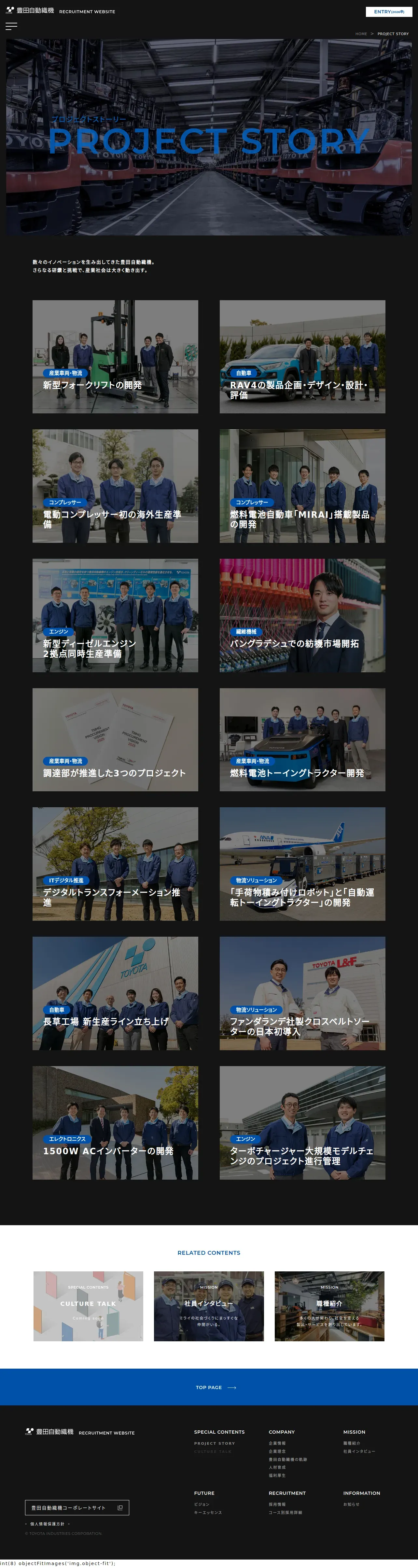Viewport: 418px width, 1568px height.
Task: Open the 新型フォークリフトの開発 story
Action: tap(115, 357)
